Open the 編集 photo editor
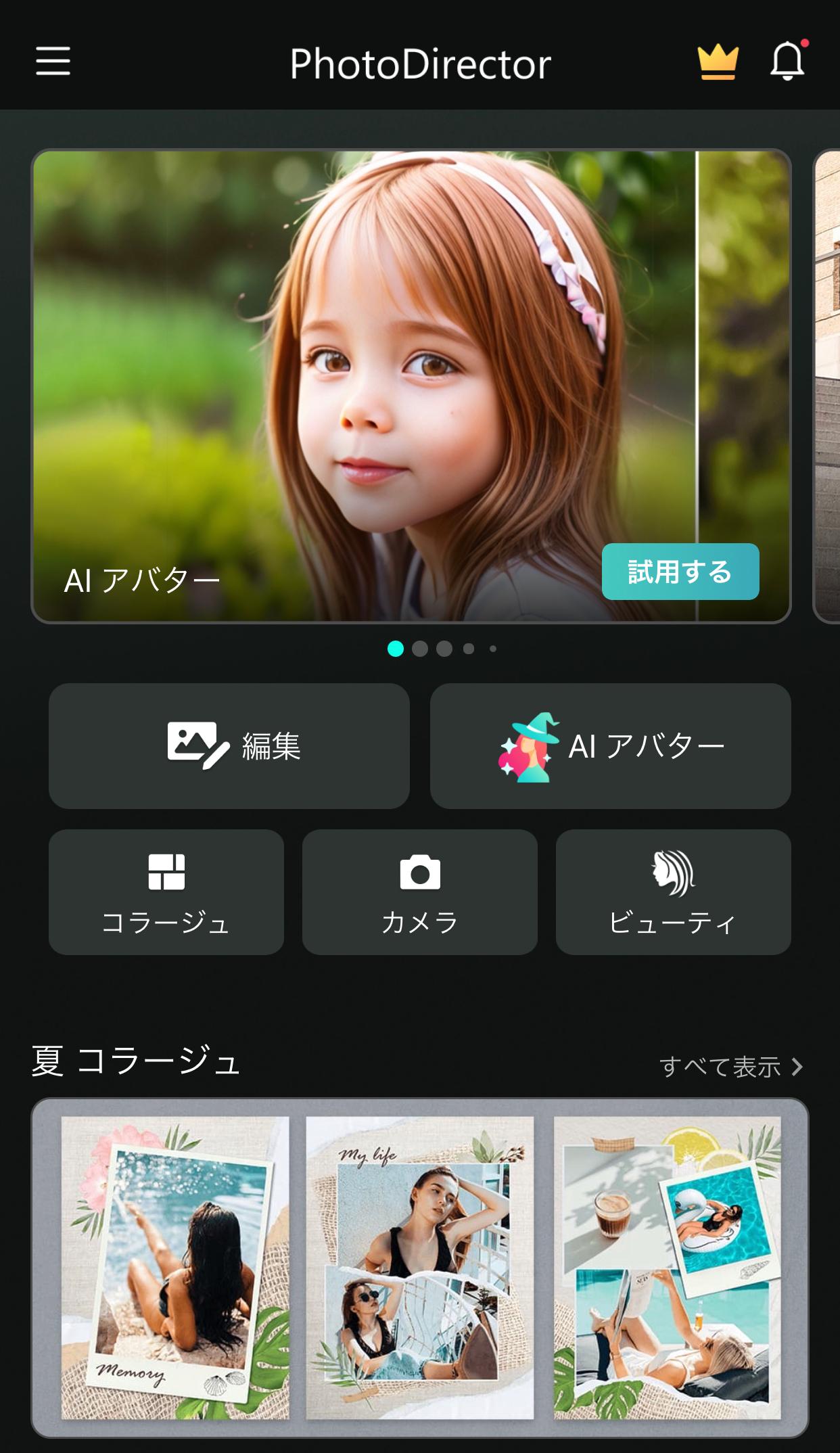The image size is (840, 1453). (x=229, y=746)
